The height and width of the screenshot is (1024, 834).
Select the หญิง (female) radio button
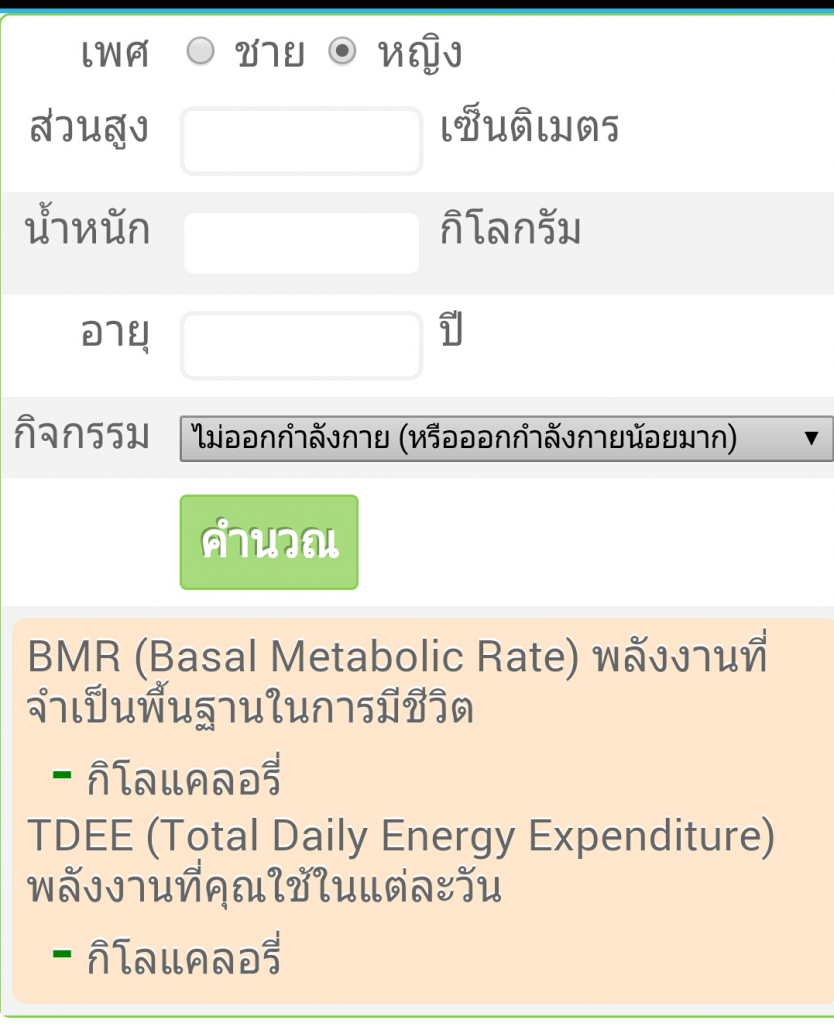click(343, 52)
